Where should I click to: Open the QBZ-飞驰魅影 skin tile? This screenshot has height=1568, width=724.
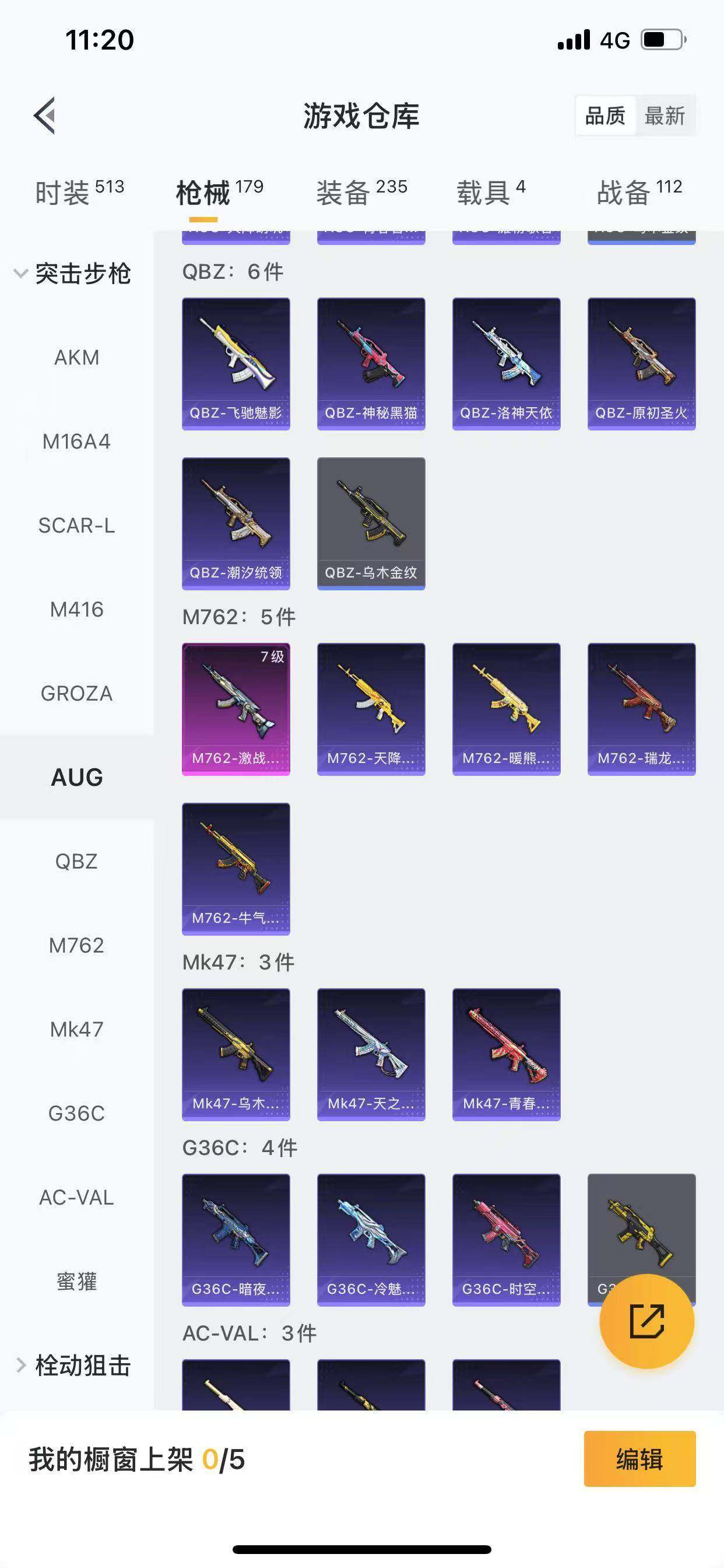click(x=236, y=363)
